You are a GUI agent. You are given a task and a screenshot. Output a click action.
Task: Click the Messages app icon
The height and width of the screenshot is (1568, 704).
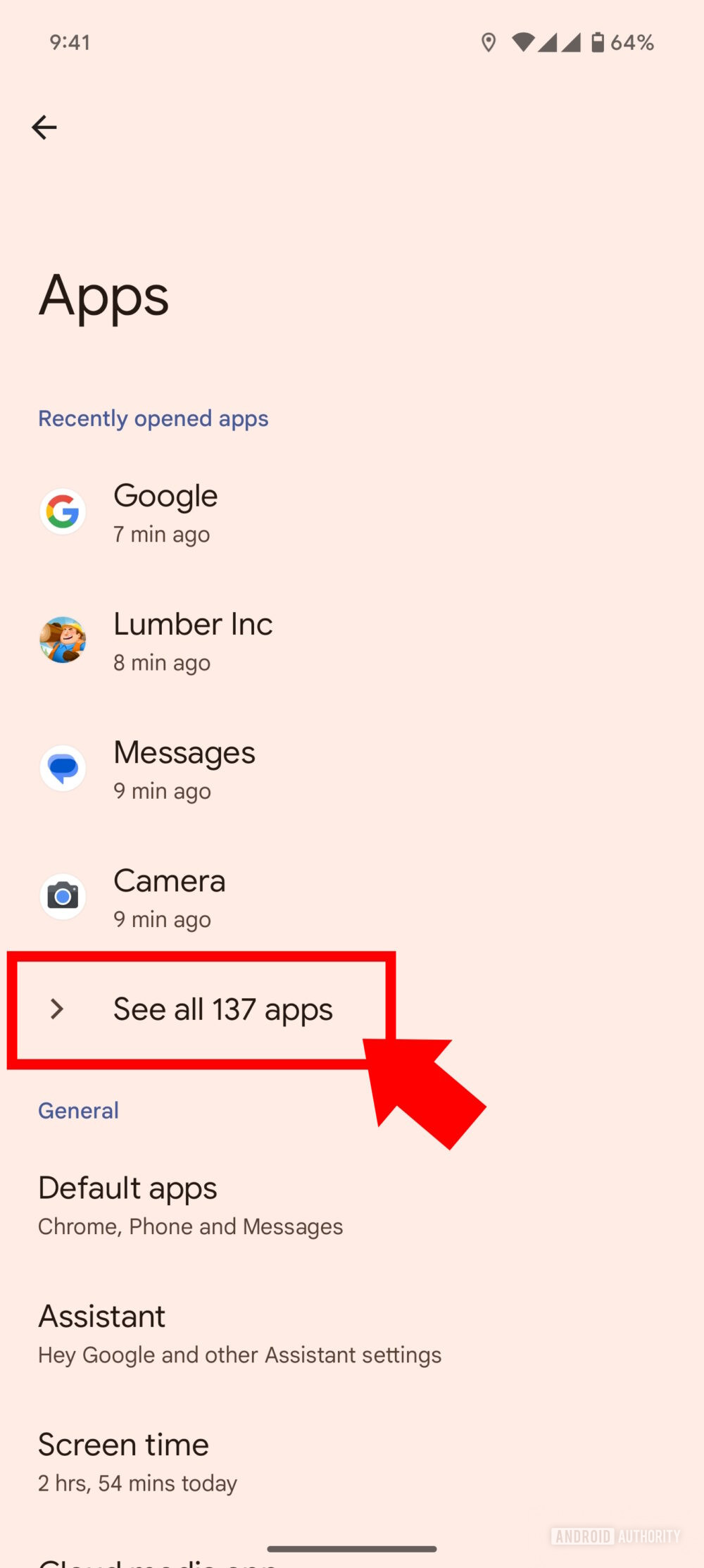pos(63,768)
